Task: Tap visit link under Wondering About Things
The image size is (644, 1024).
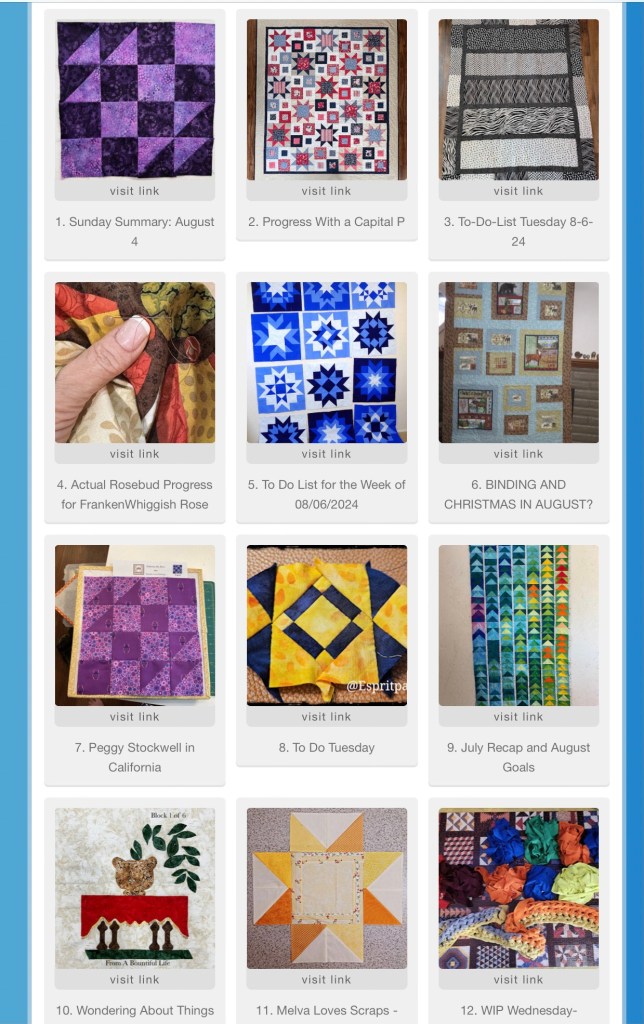Action: click(135, 980)
